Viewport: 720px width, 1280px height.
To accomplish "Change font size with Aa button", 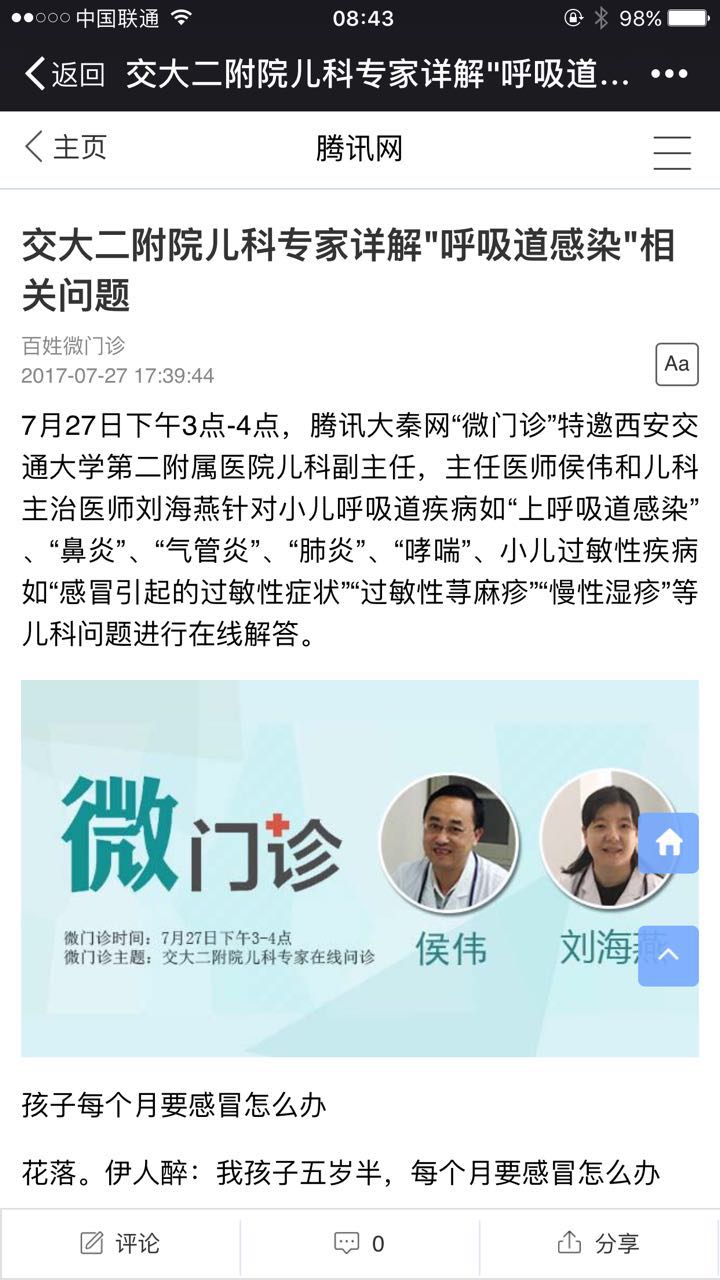I will pyautogui.click(x=676, y=364).
